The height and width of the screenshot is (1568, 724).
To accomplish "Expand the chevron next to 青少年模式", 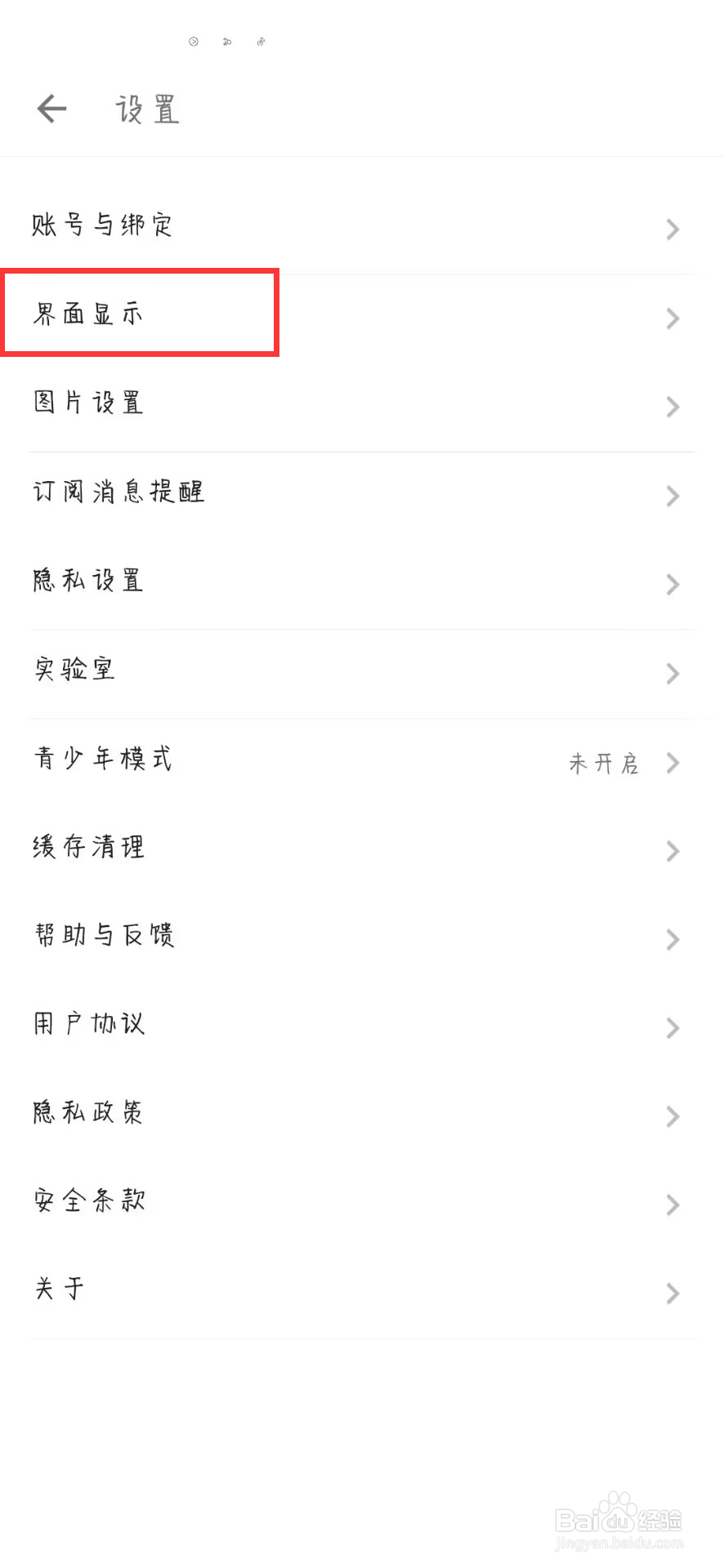I will pyautogui.click(x=672, y=763).
